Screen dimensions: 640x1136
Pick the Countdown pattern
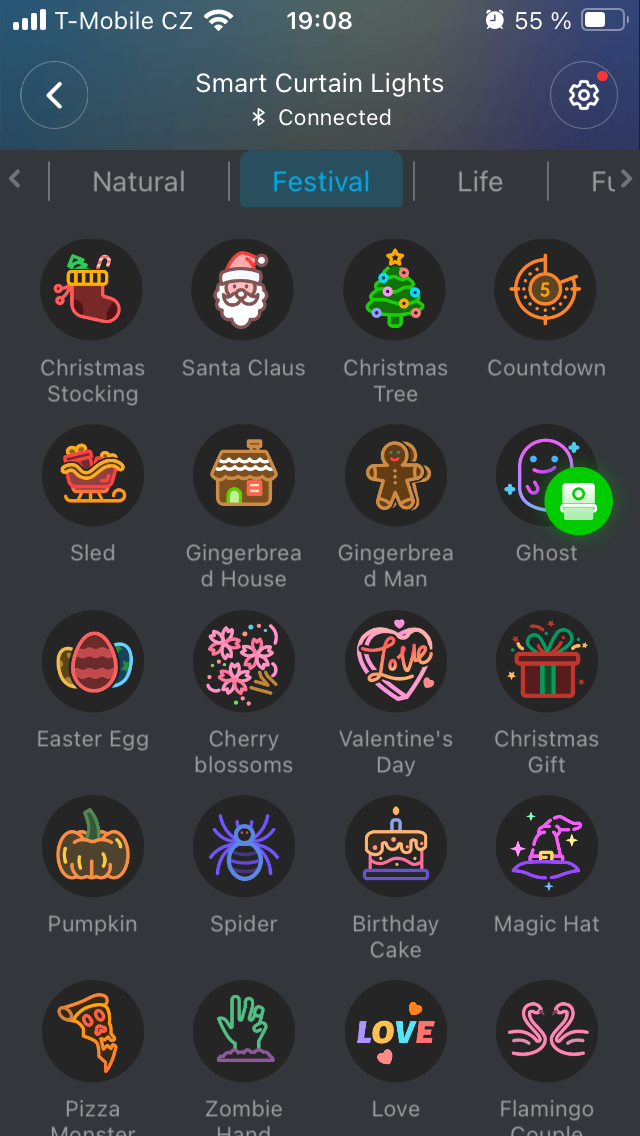[546, 290]
